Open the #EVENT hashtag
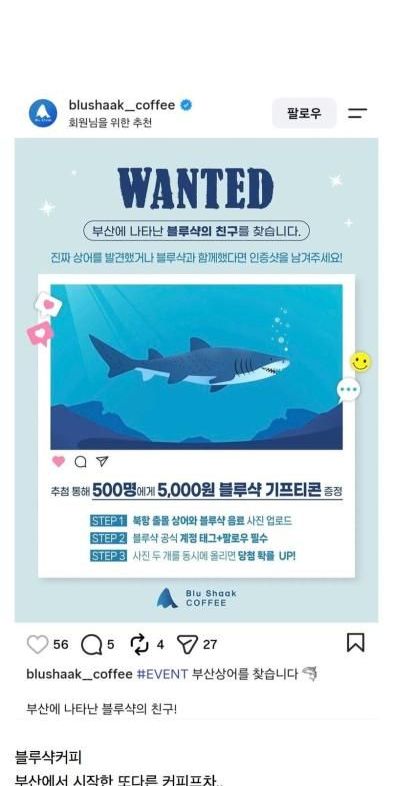393x786 pixels. coord(162,674)
